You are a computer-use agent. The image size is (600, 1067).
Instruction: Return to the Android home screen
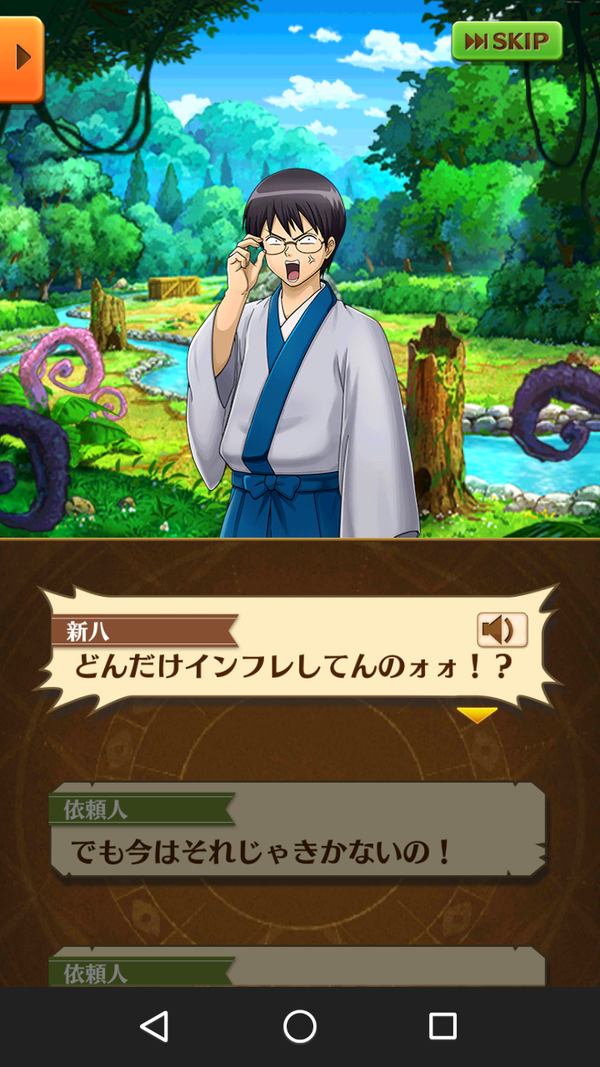pos(300,1026)
